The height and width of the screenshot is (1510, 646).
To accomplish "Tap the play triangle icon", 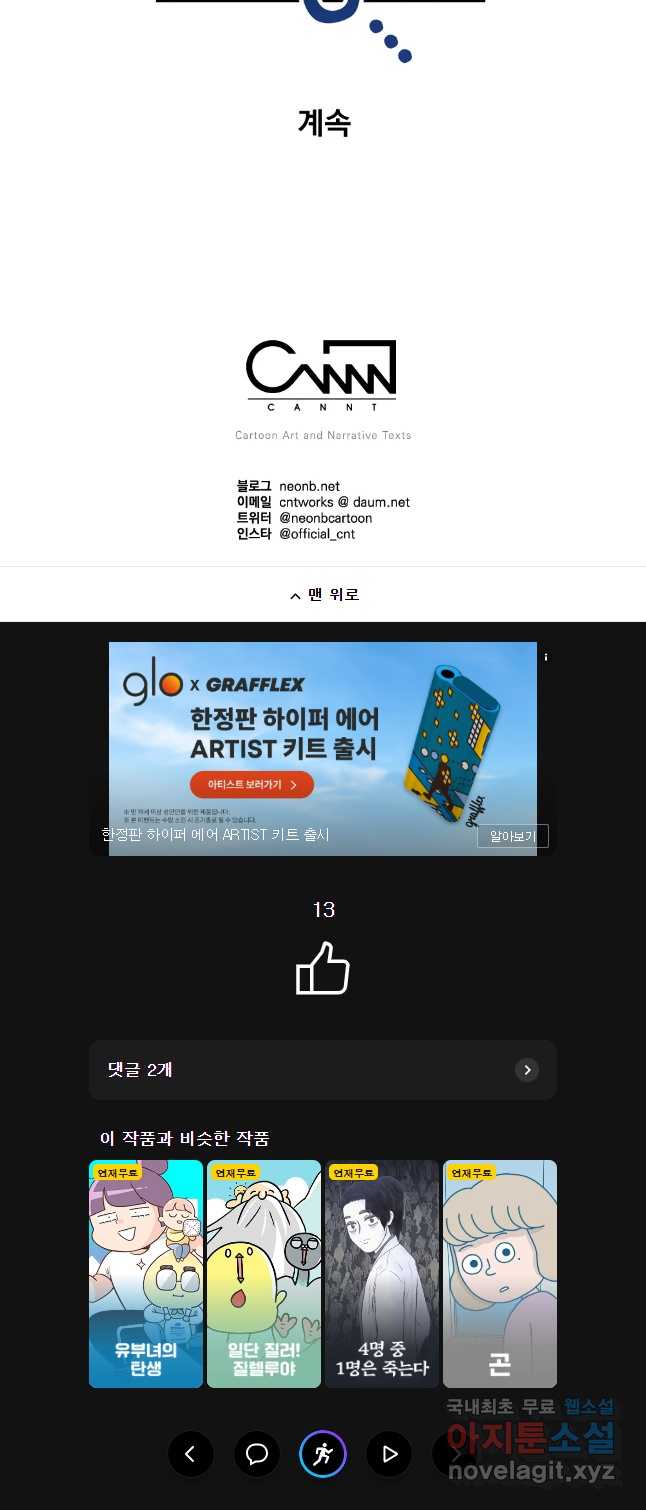I will pyautogui.click(x=390, y=1454).
